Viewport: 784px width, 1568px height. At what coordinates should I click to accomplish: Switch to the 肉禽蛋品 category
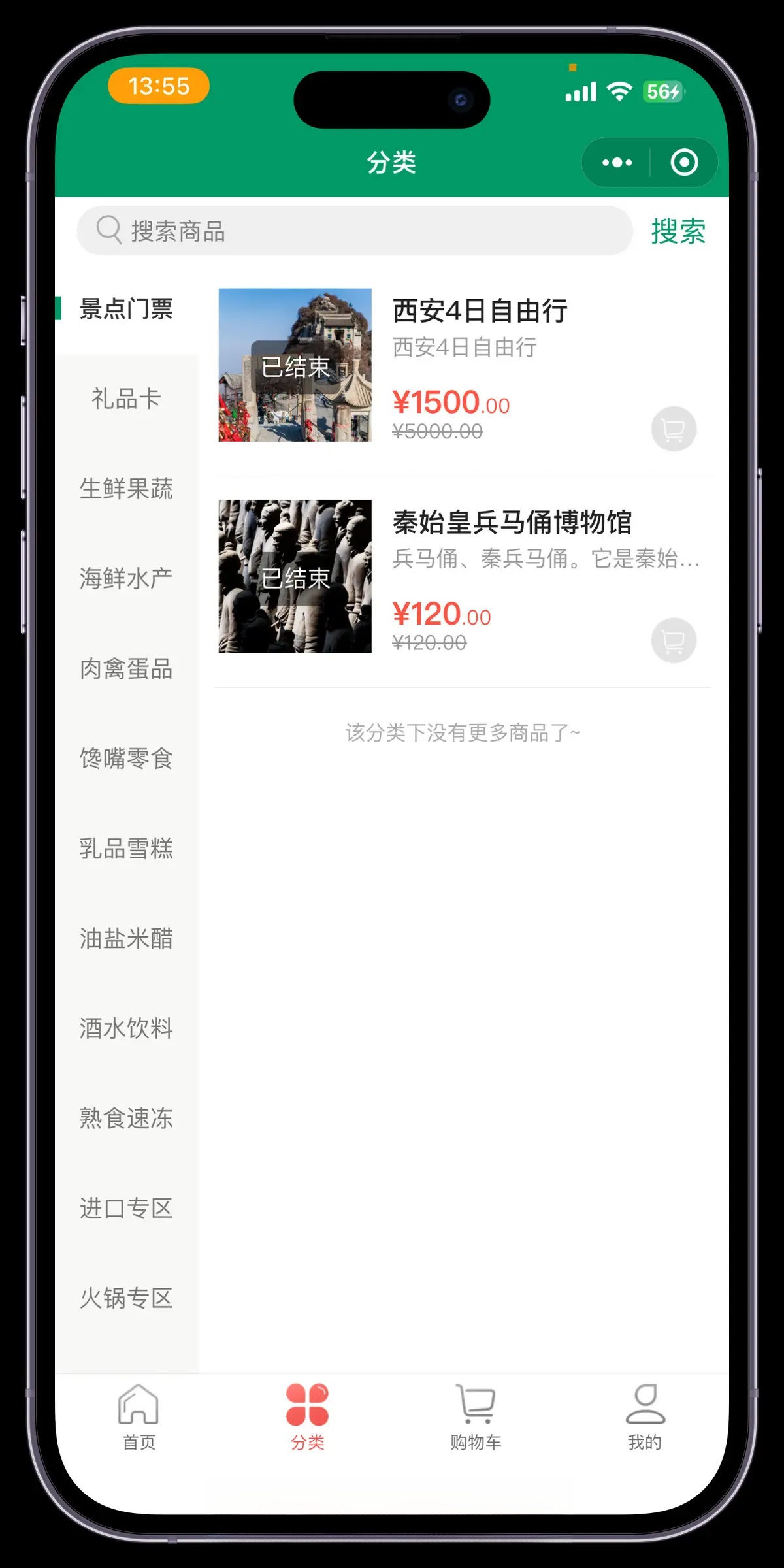(x=126, y=668)
